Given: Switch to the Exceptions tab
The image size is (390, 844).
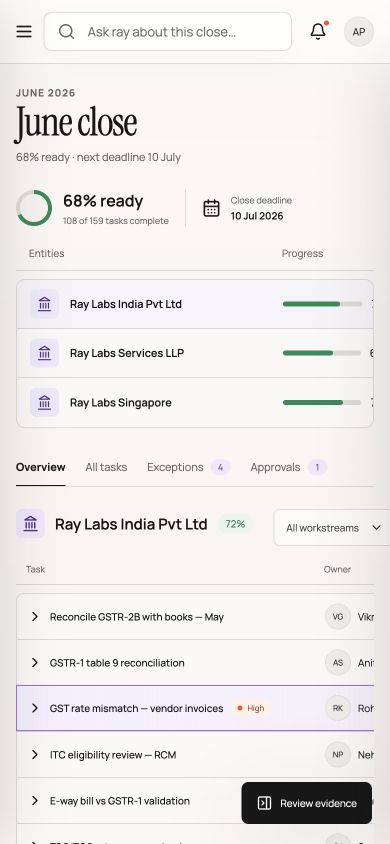Looking at the screenshot, I should 188,467.
